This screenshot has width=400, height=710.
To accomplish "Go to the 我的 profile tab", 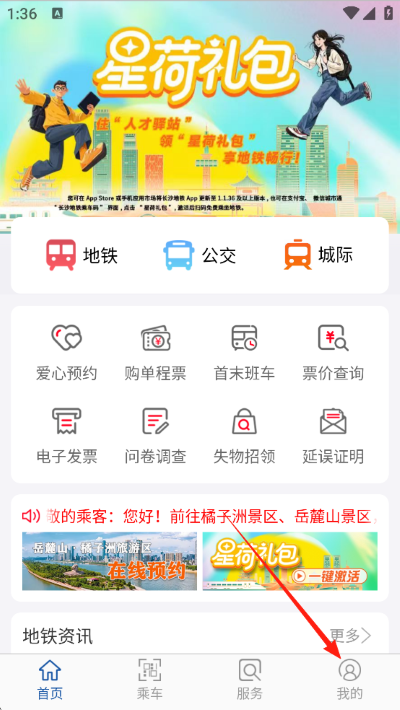I will pos(350,679).
